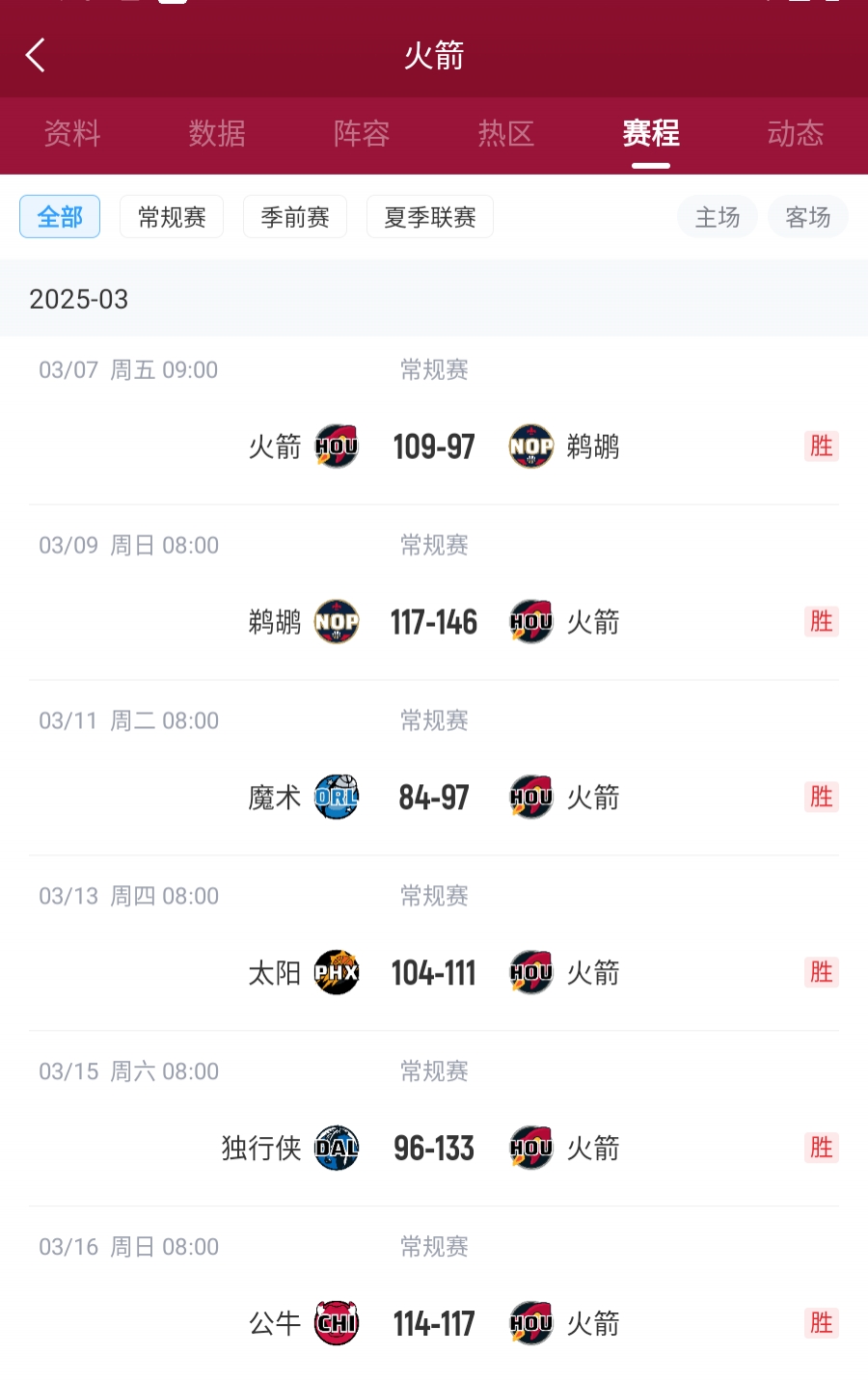Open the 独行侠 vs 火箭 96-133 game
The image size is (868, 1381).
pos(434,1149)
